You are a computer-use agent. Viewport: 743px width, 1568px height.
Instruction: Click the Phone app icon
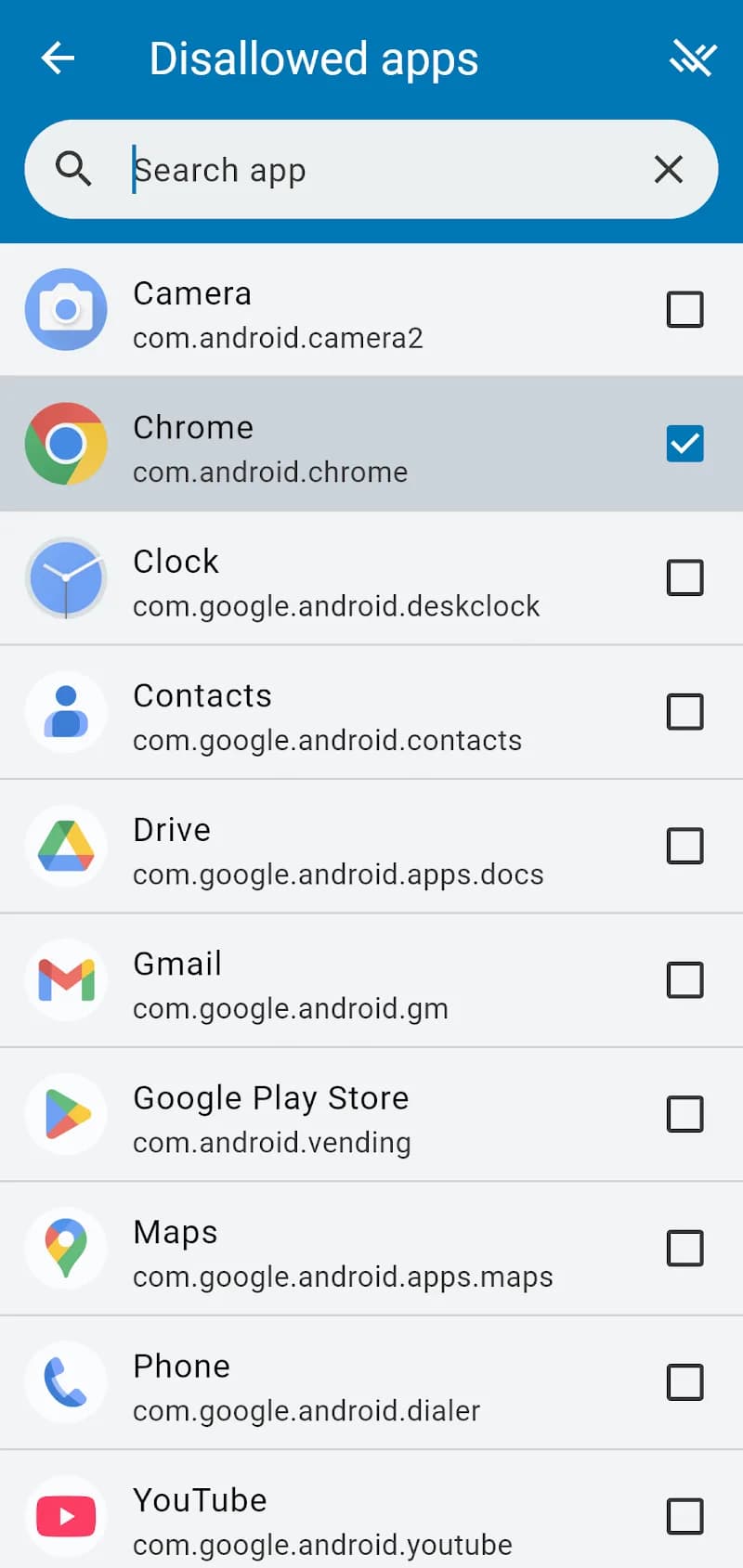[66, 1382]
